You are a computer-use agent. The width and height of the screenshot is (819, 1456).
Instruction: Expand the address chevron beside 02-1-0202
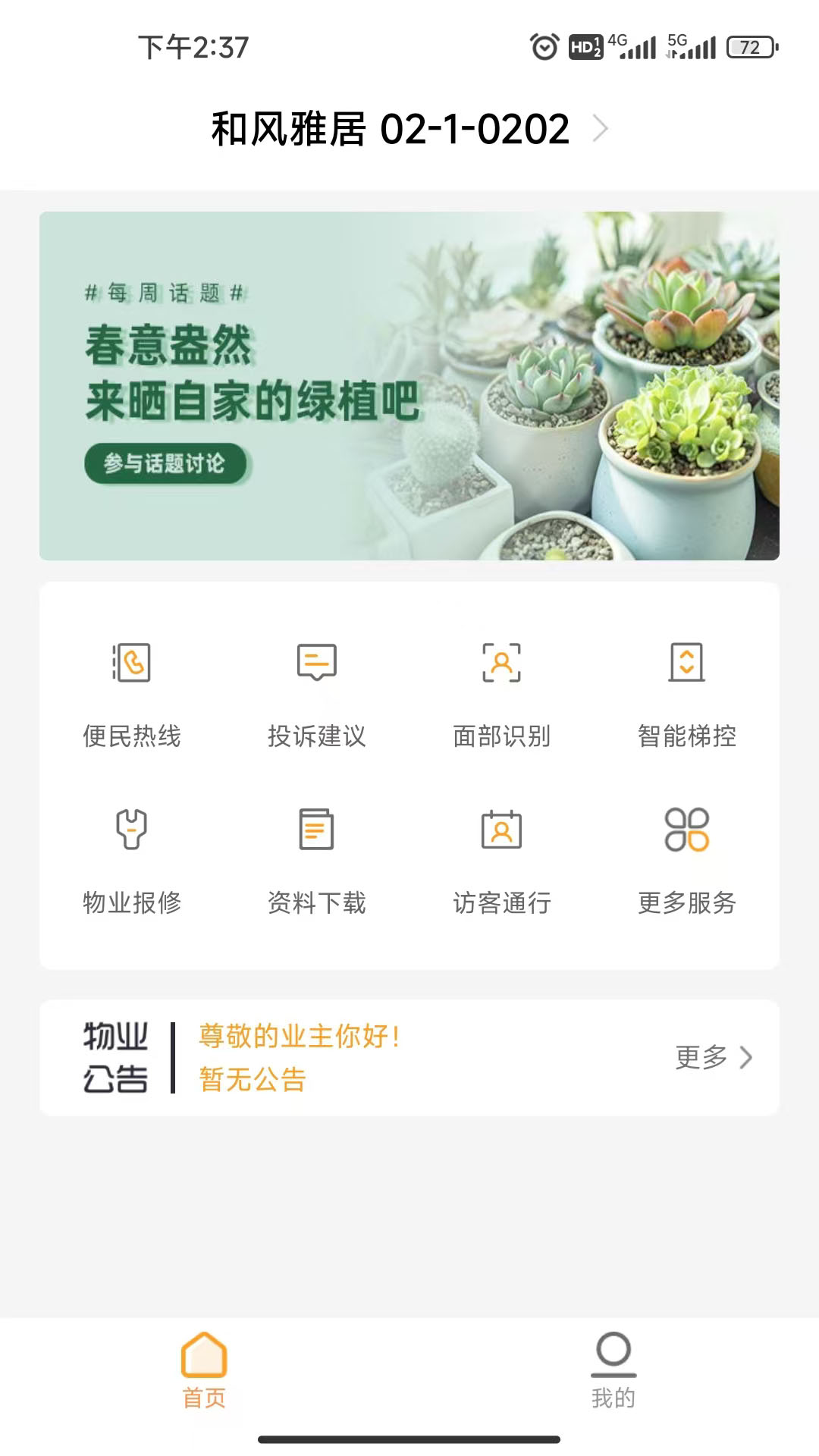603,129
